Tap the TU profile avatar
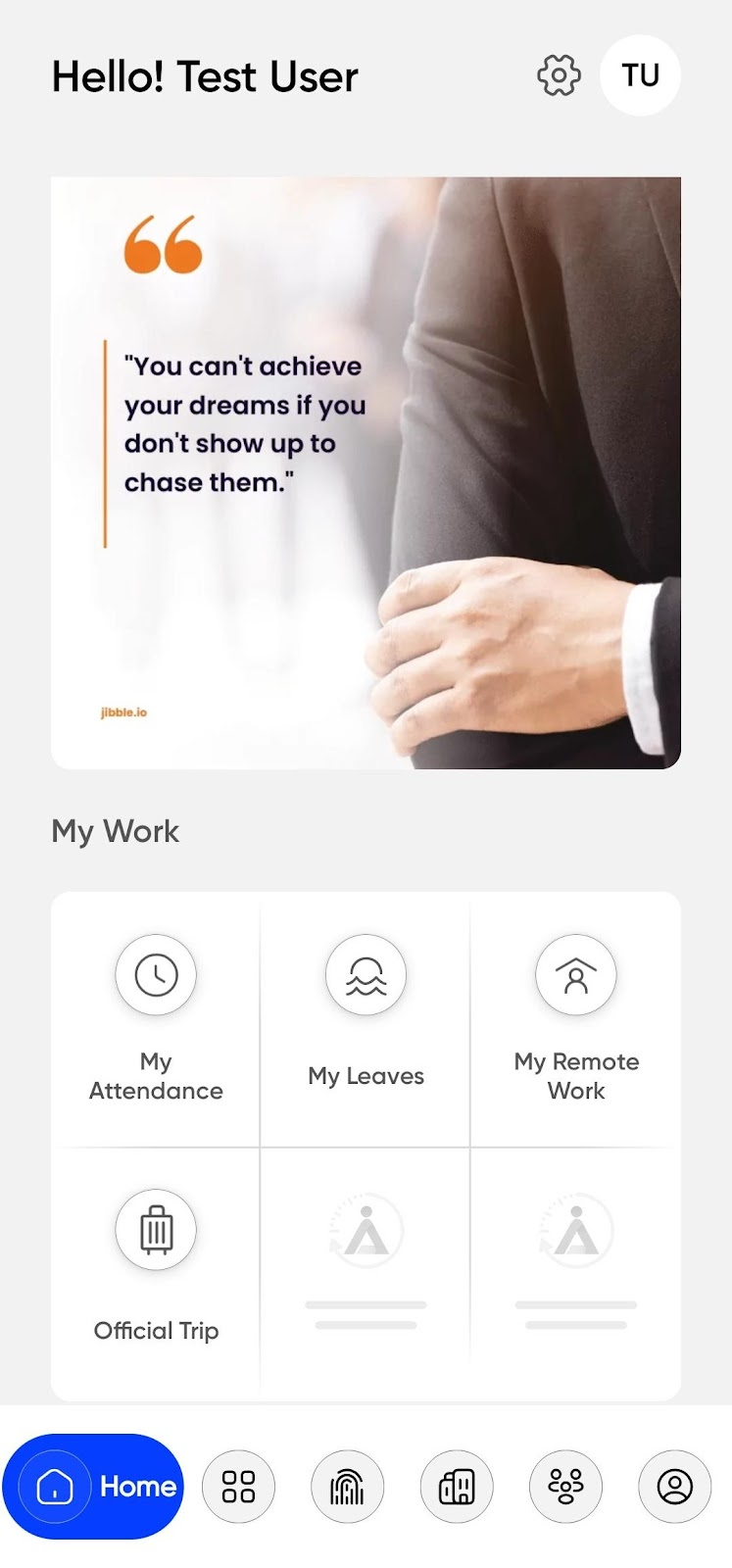Image resolution: width=732 pixels, height=1568 pixels. click(640, 75)
